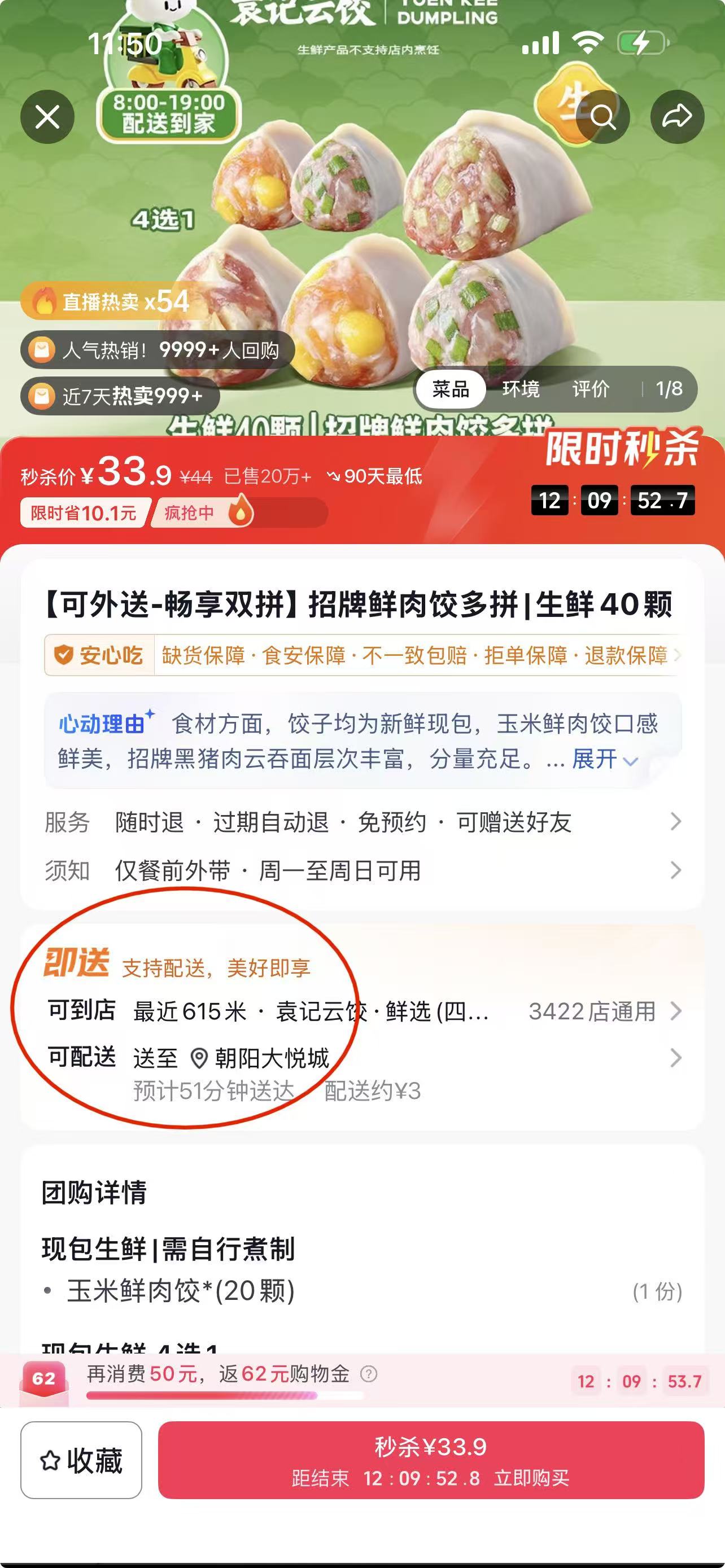Select the 菜品 photo tab

(x=451, y=389)
